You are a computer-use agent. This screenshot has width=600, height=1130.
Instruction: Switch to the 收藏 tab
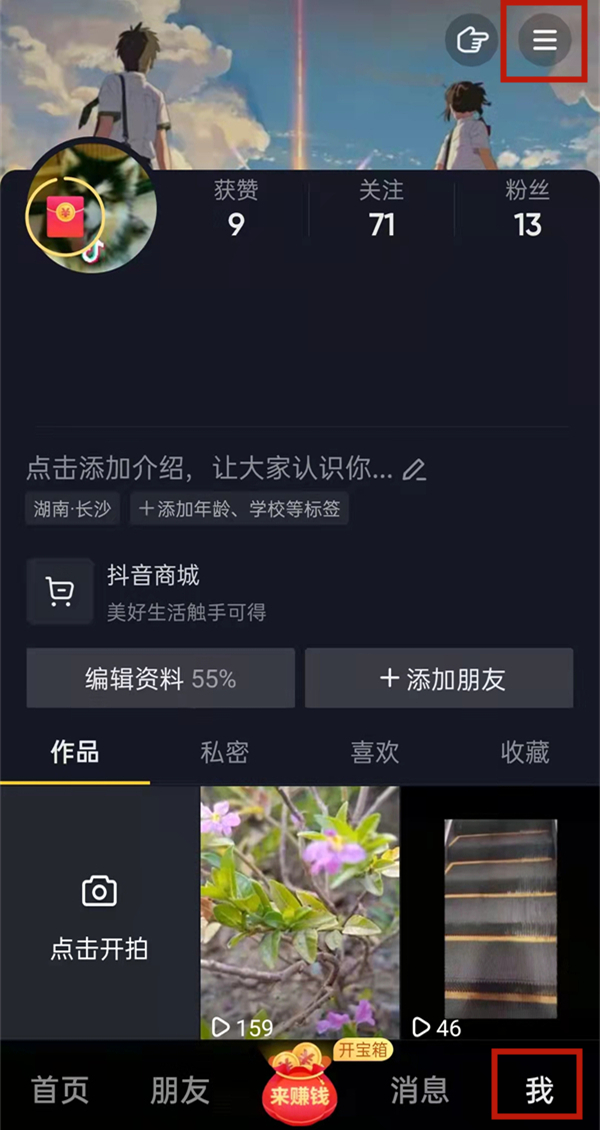[x=525, y=752]
